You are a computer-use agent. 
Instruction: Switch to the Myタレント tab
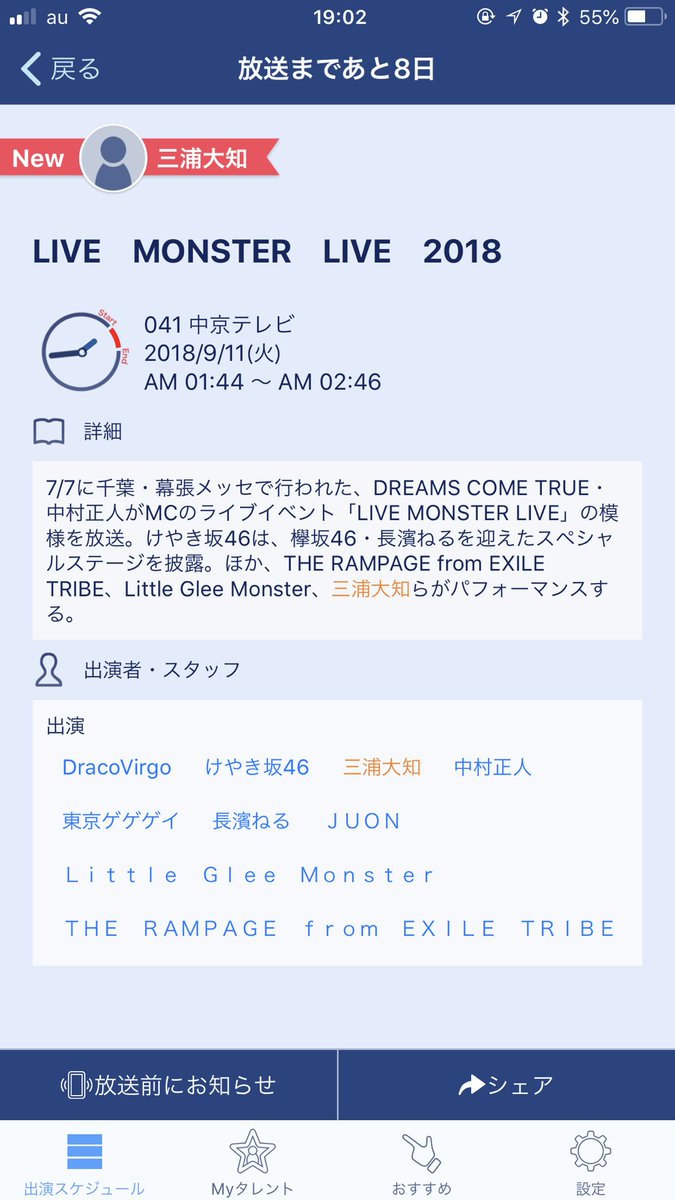pyautogui.click(x=252, y=1162)
